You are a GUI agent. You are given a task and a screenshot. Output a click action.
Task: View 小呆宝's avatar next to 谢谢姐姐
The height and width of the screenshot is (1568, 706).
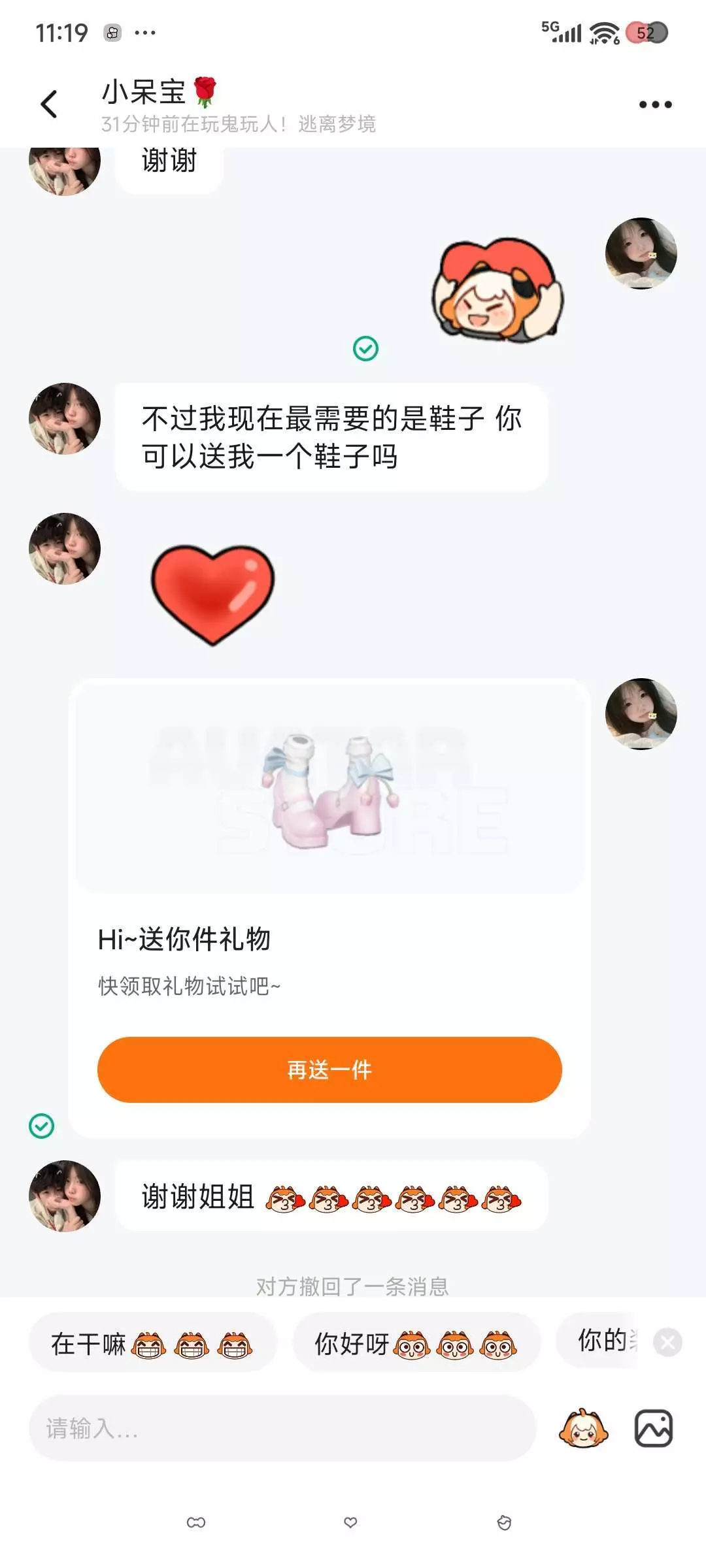pyautogui.click(x=65, y=1196)
